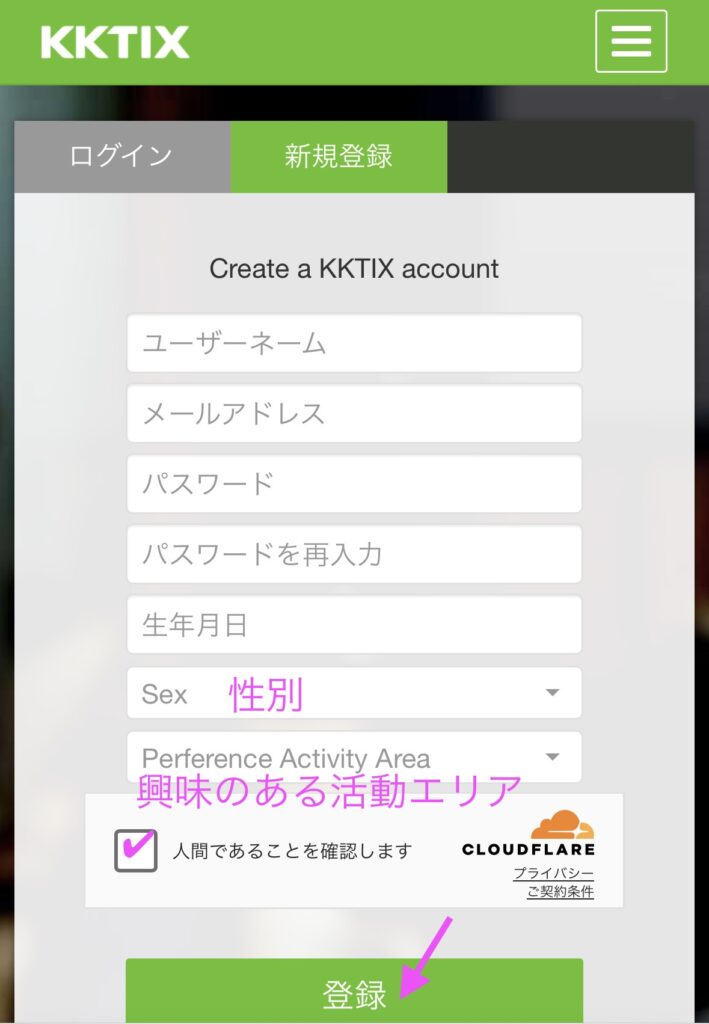Tap the green 登録 button
Viewport: 709px width, 1024px height.
click(354, 992)
